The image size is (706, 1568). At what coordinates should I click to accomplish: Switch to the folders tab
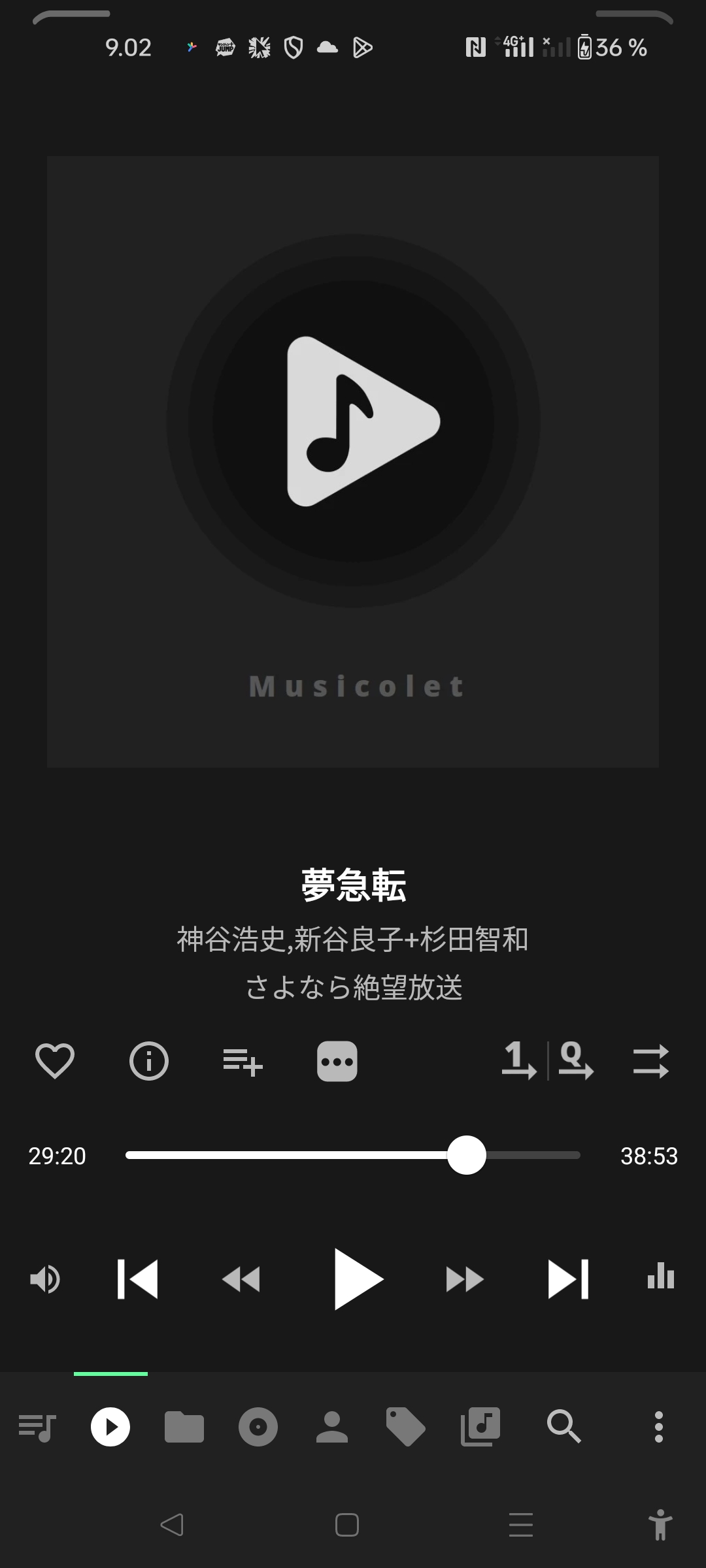(x=184, y=1427)
